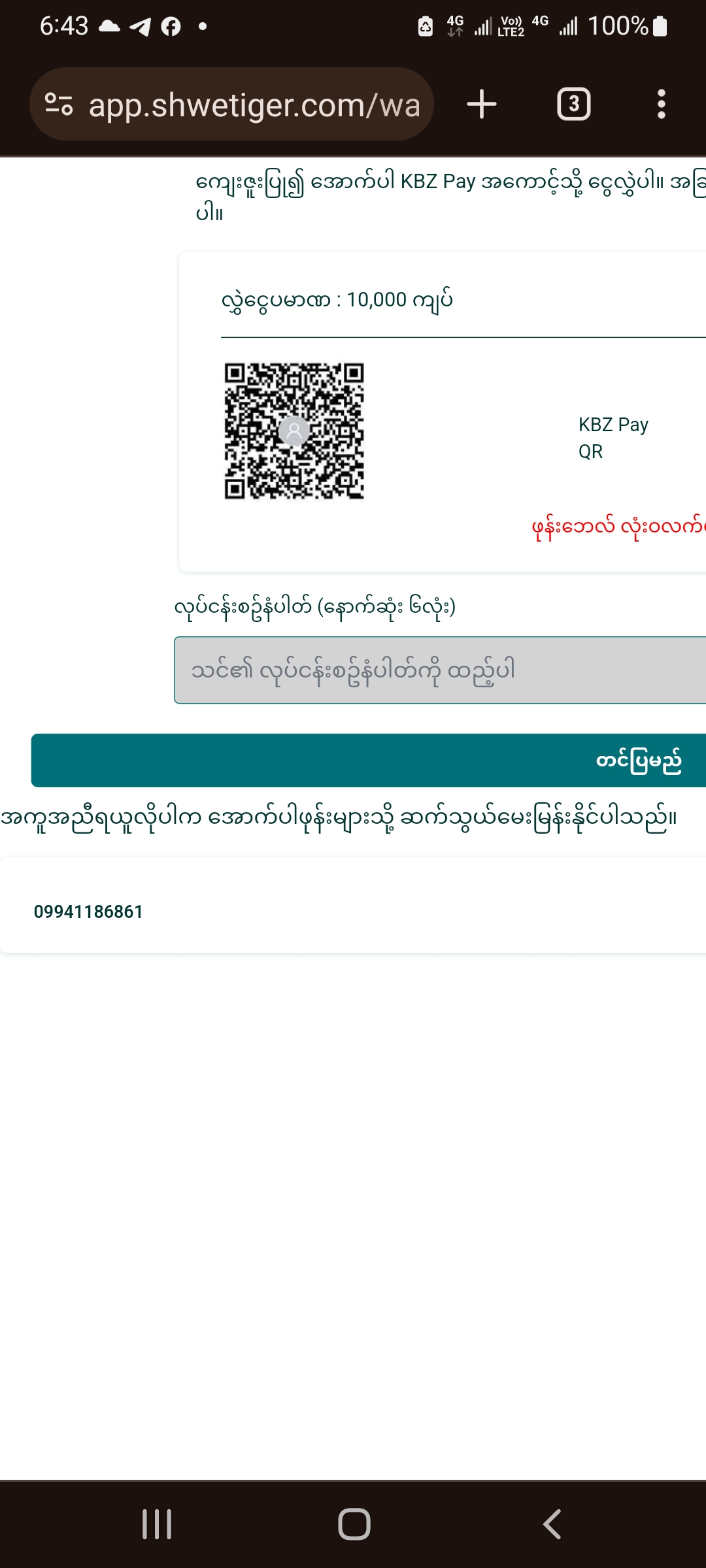
Task: Focus the transaction number input field
Action: [x=439, y=670]
